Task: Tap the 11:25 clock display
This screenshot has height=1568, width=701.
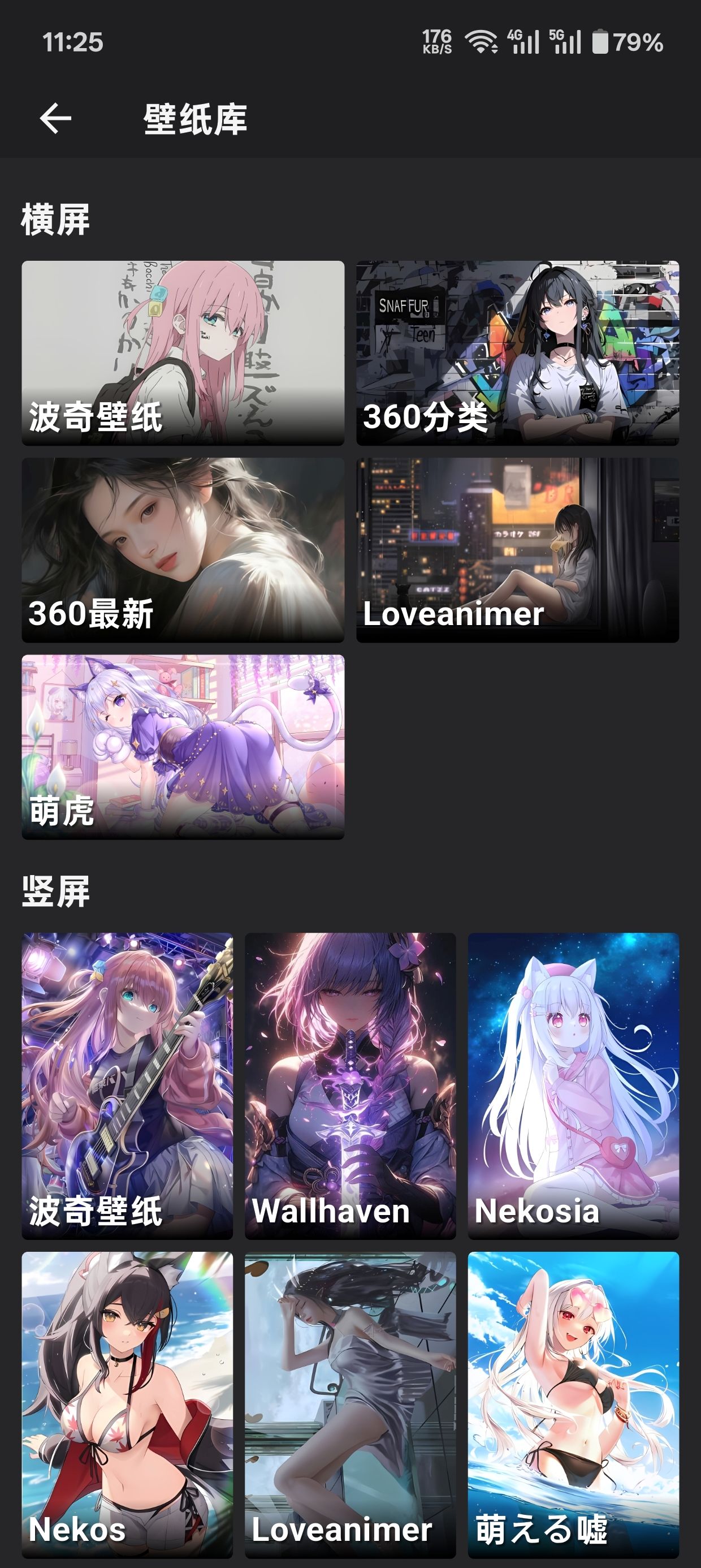Action: coord(73,41)
